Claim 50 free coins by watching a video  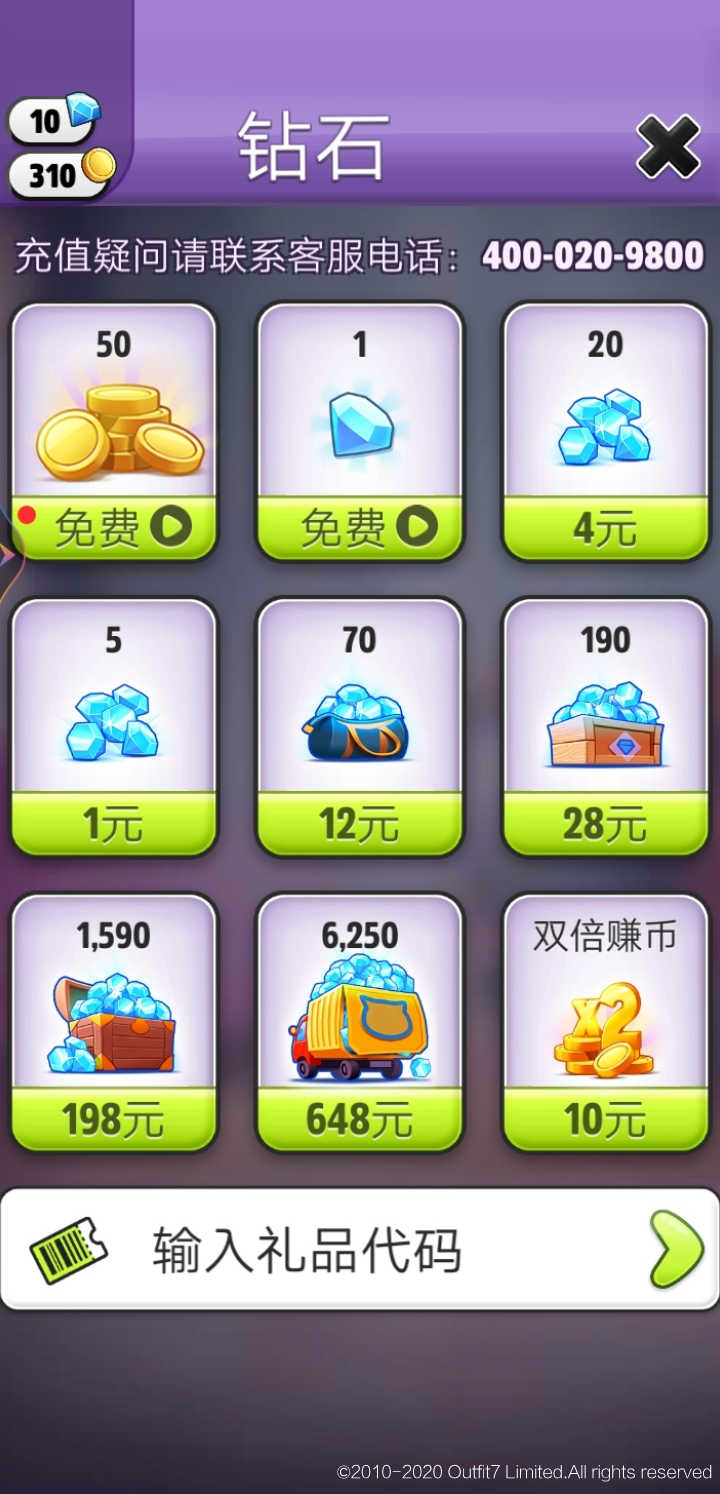(x=114, y=526)
